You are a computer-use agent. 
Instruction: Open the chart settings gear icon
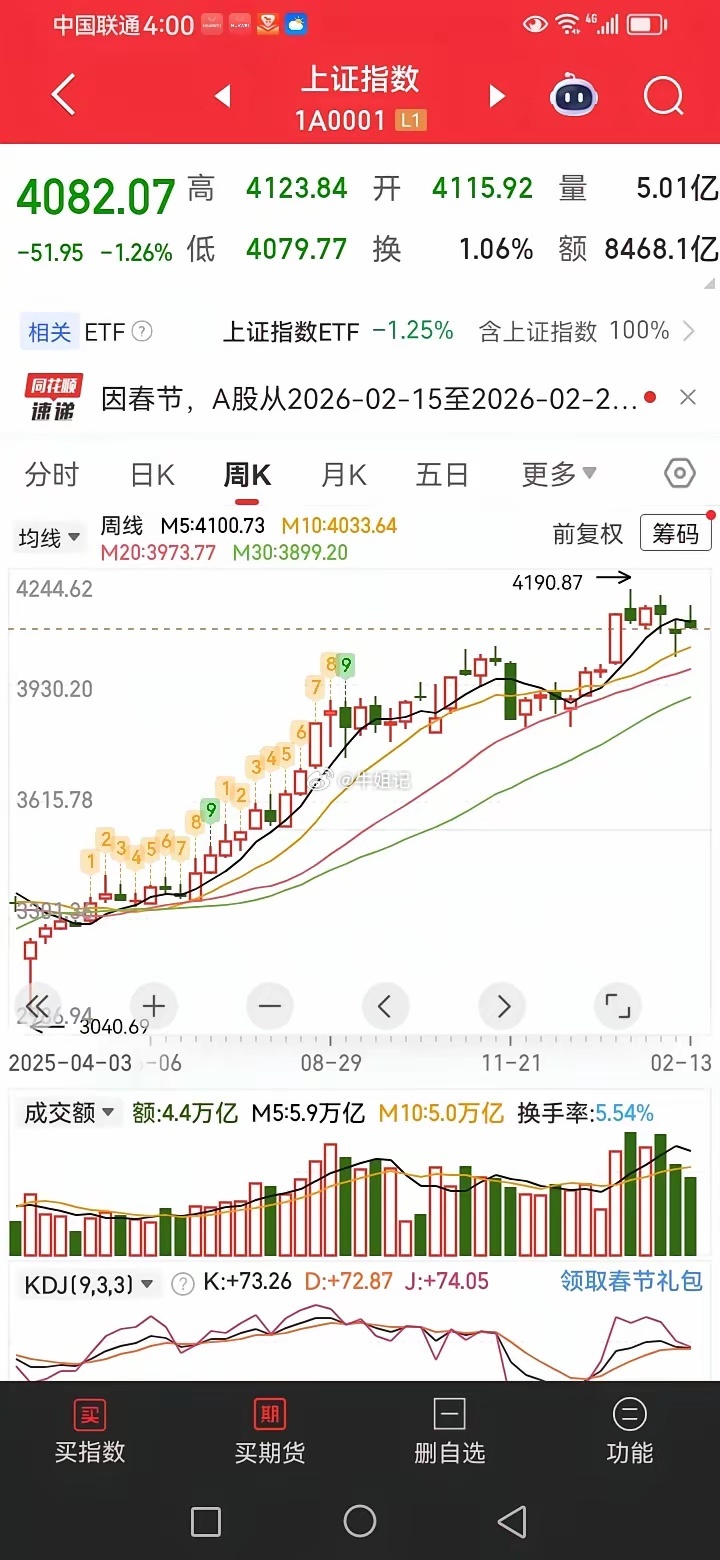tap(679, 475)
